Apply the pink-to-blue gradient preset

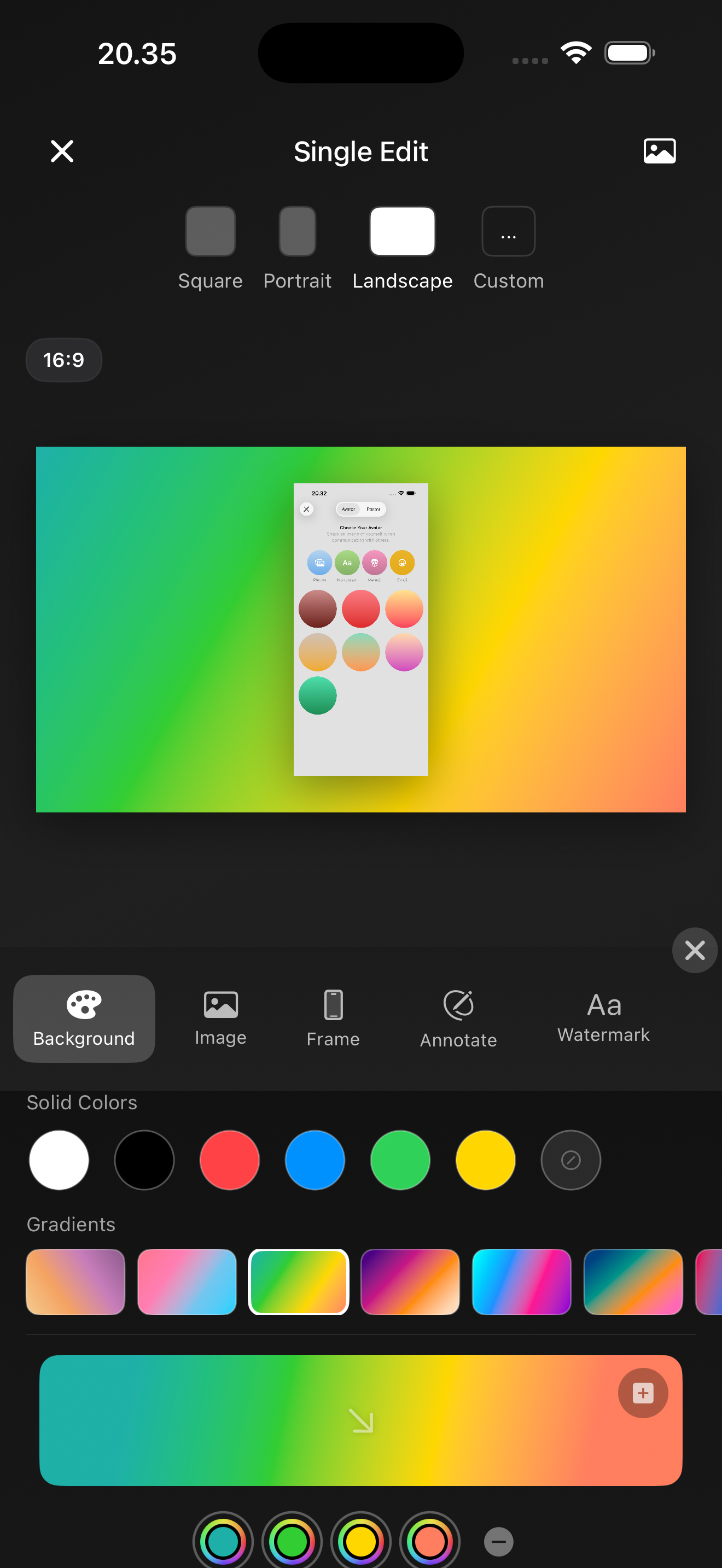pos(187,1282)
